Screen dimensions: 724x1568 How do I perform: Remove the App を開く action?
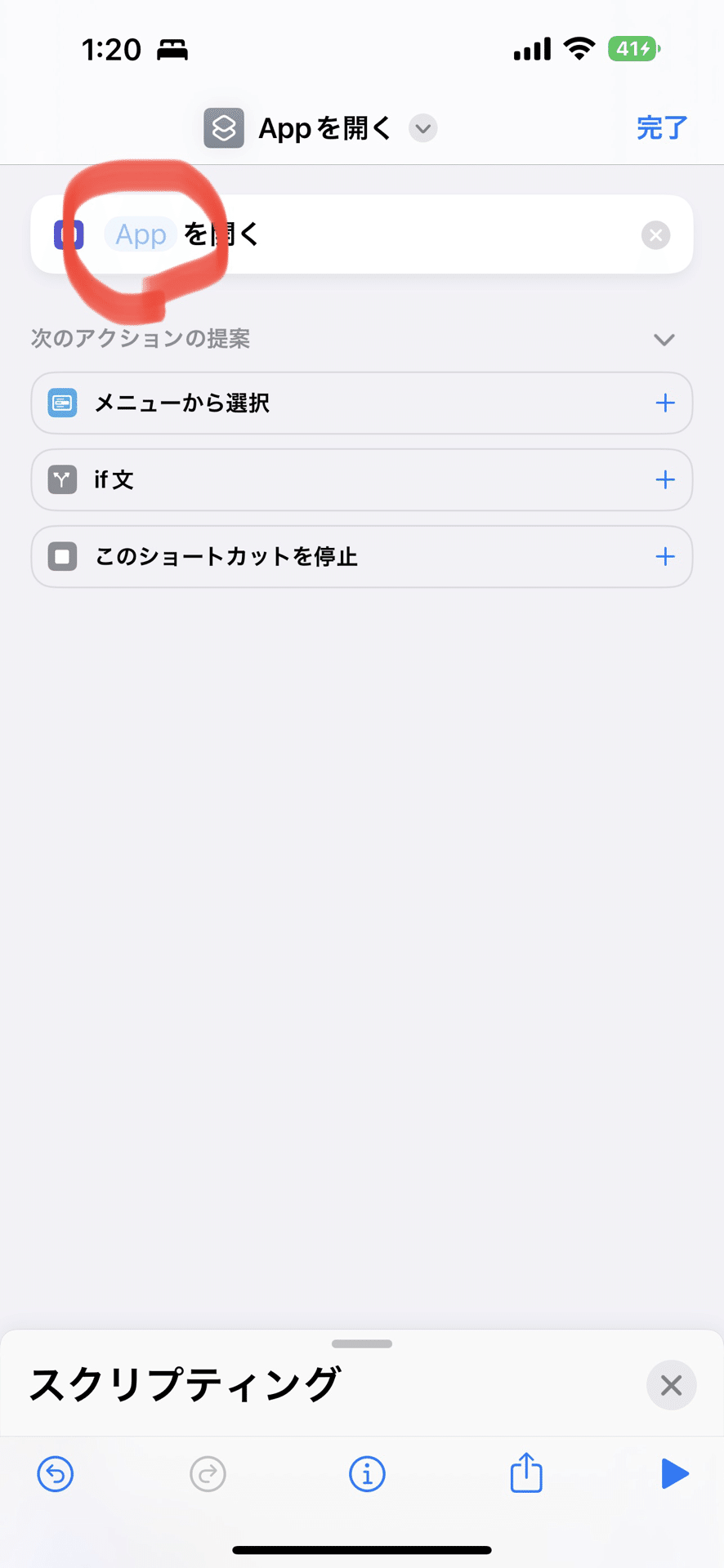(655, 235)
